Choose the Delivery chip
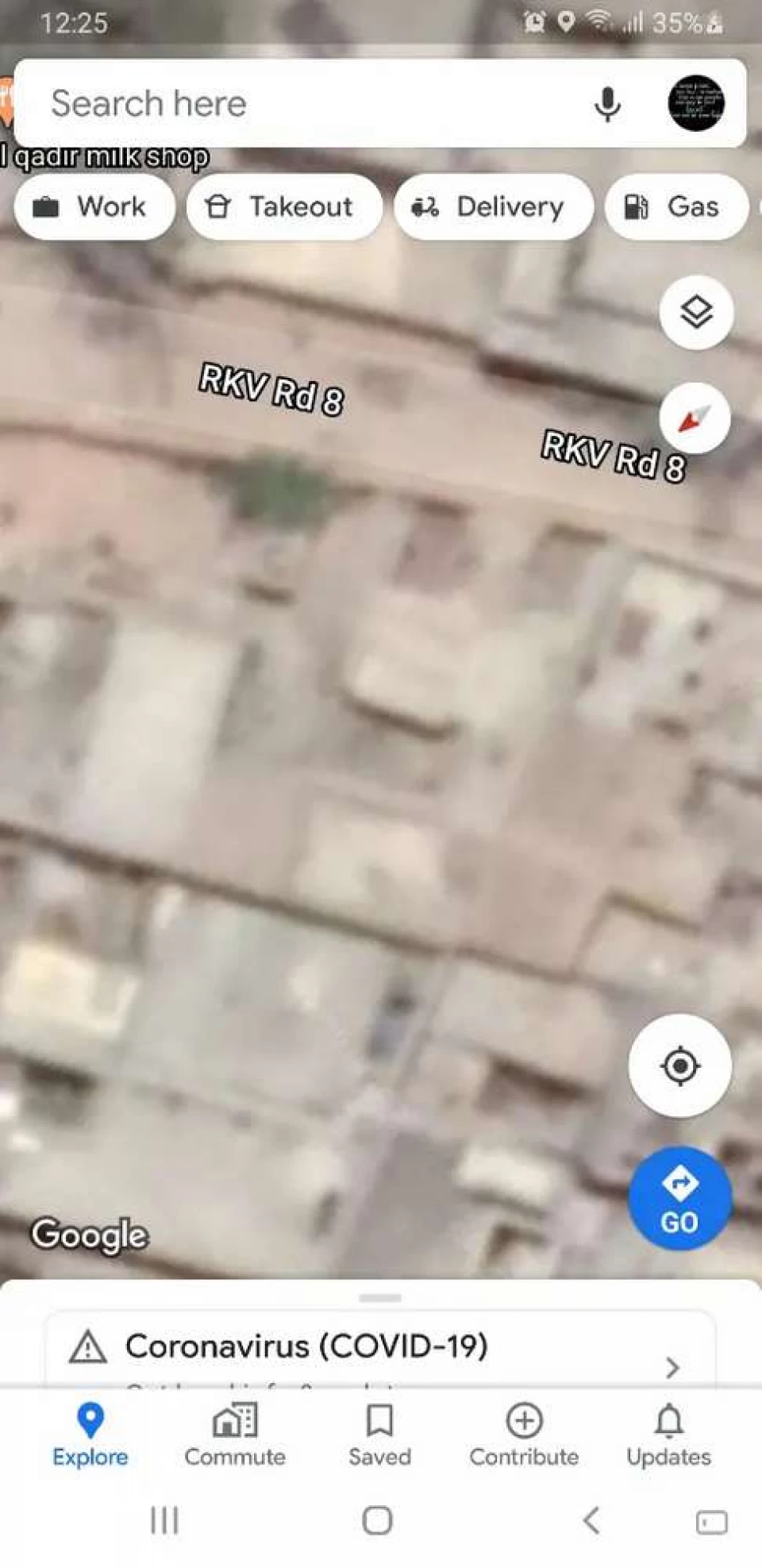Viewport: 762px width, 1568px height. [x=494, y=207]
